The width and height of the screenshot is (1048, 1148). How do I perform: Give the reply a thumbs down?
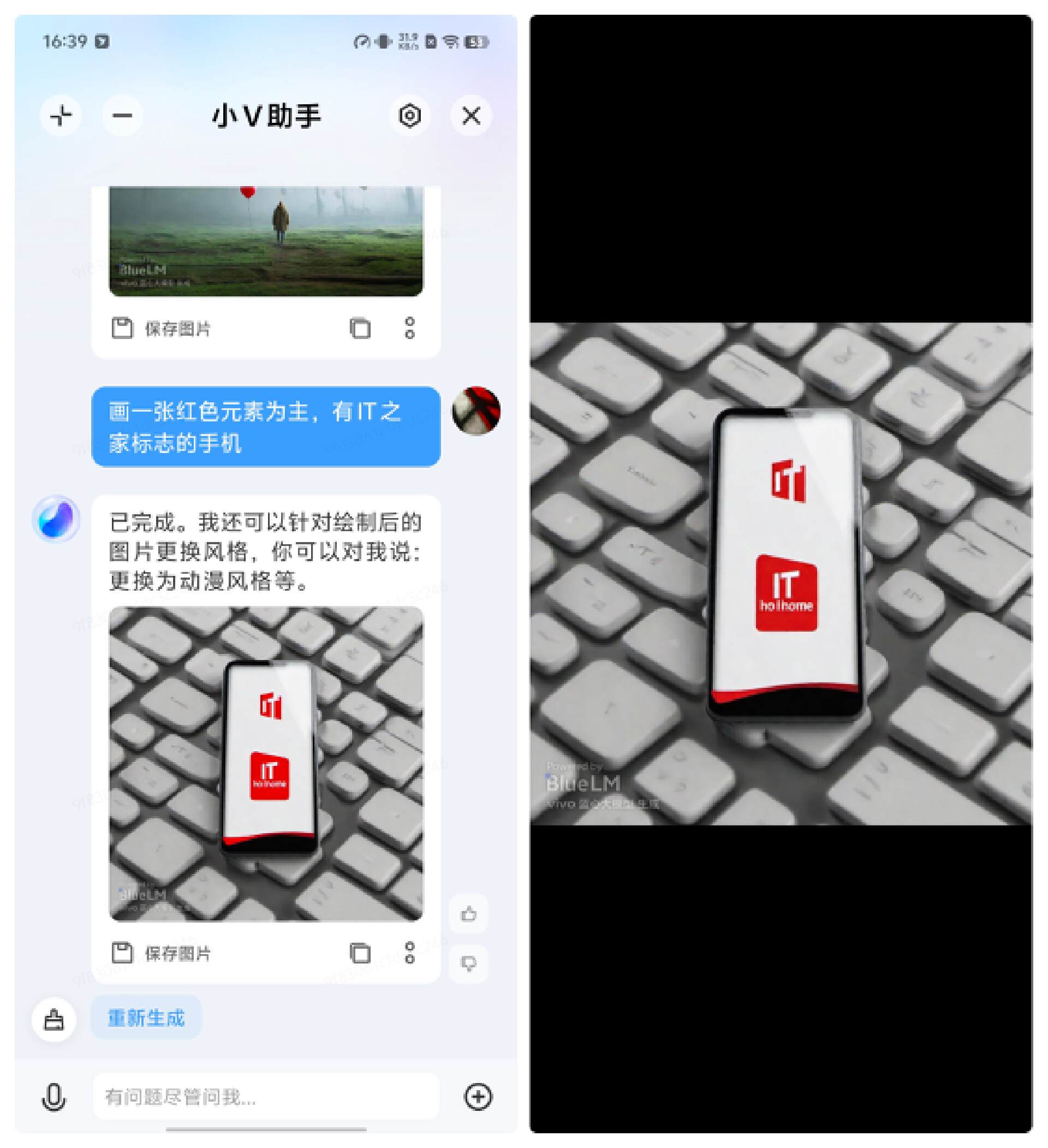pos(468,963)
